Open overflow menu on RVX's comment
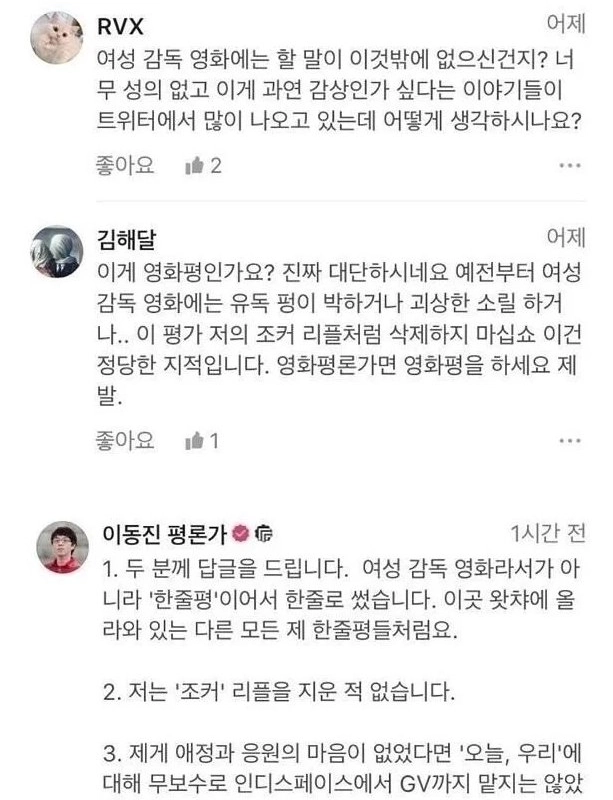The height and width of the screenshot is (800, 613). point(569,165)
